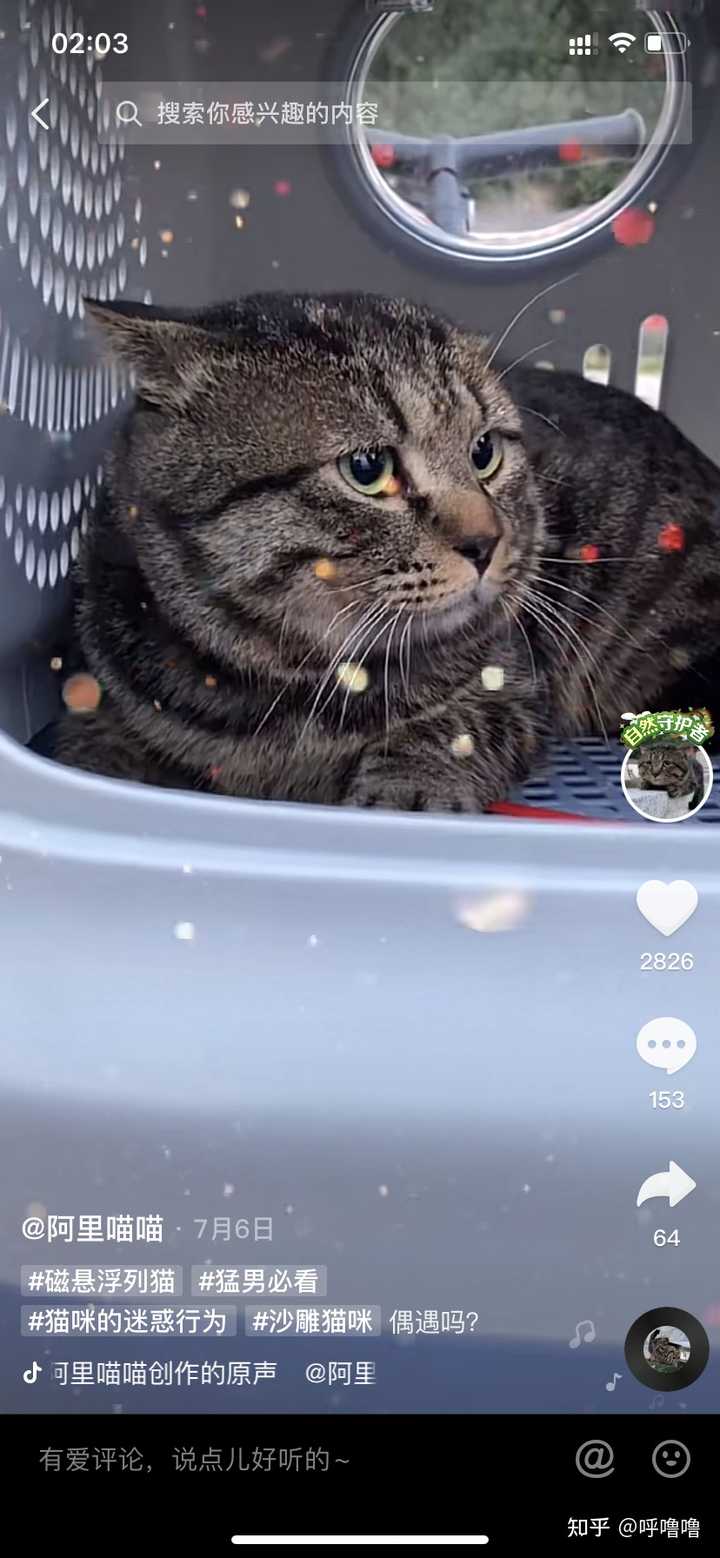Viewport: 720px width, 1558px height.
Task: Tap the search box 搜索你感兴趣的内容
Action: [400, 114]
